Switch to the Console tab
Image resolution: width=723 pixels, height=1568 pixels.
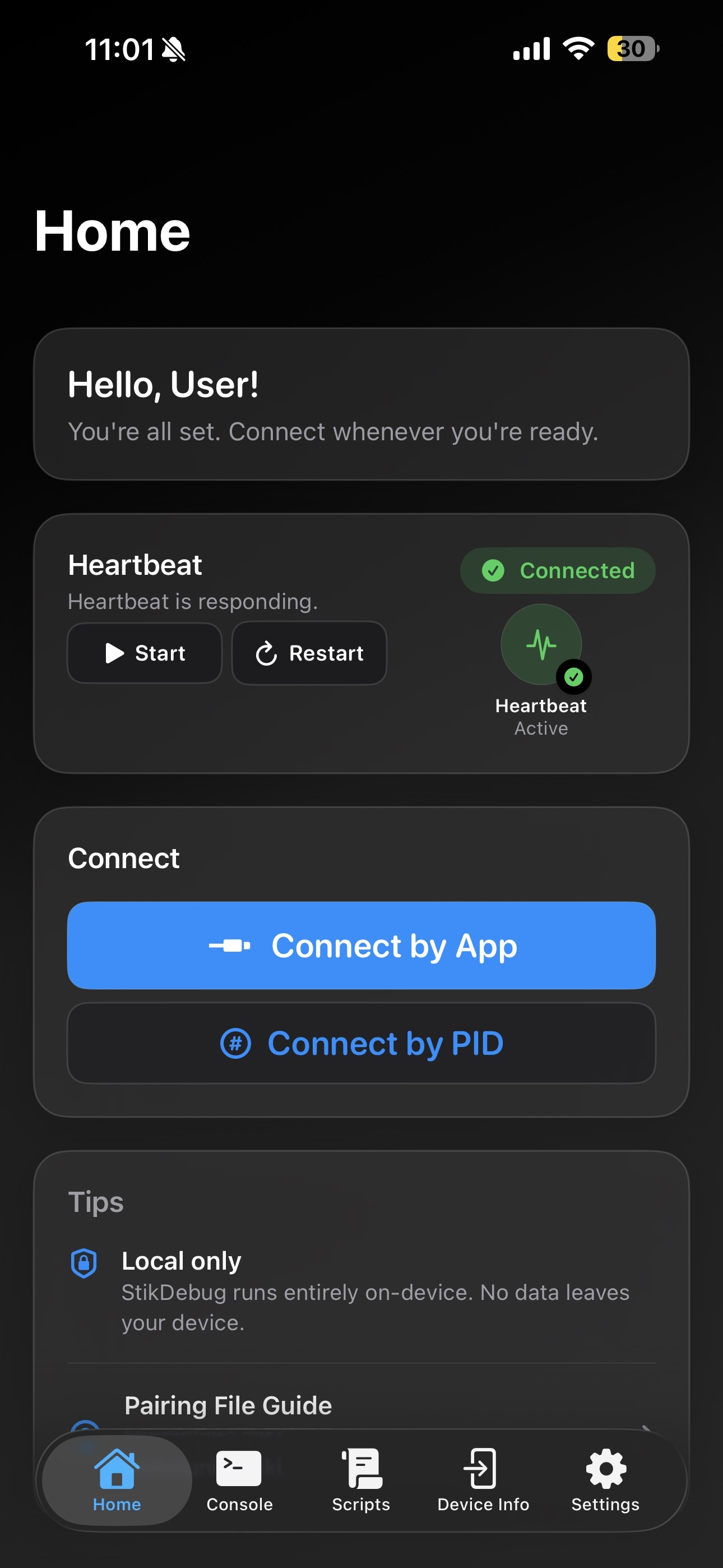click(239, 1481)
